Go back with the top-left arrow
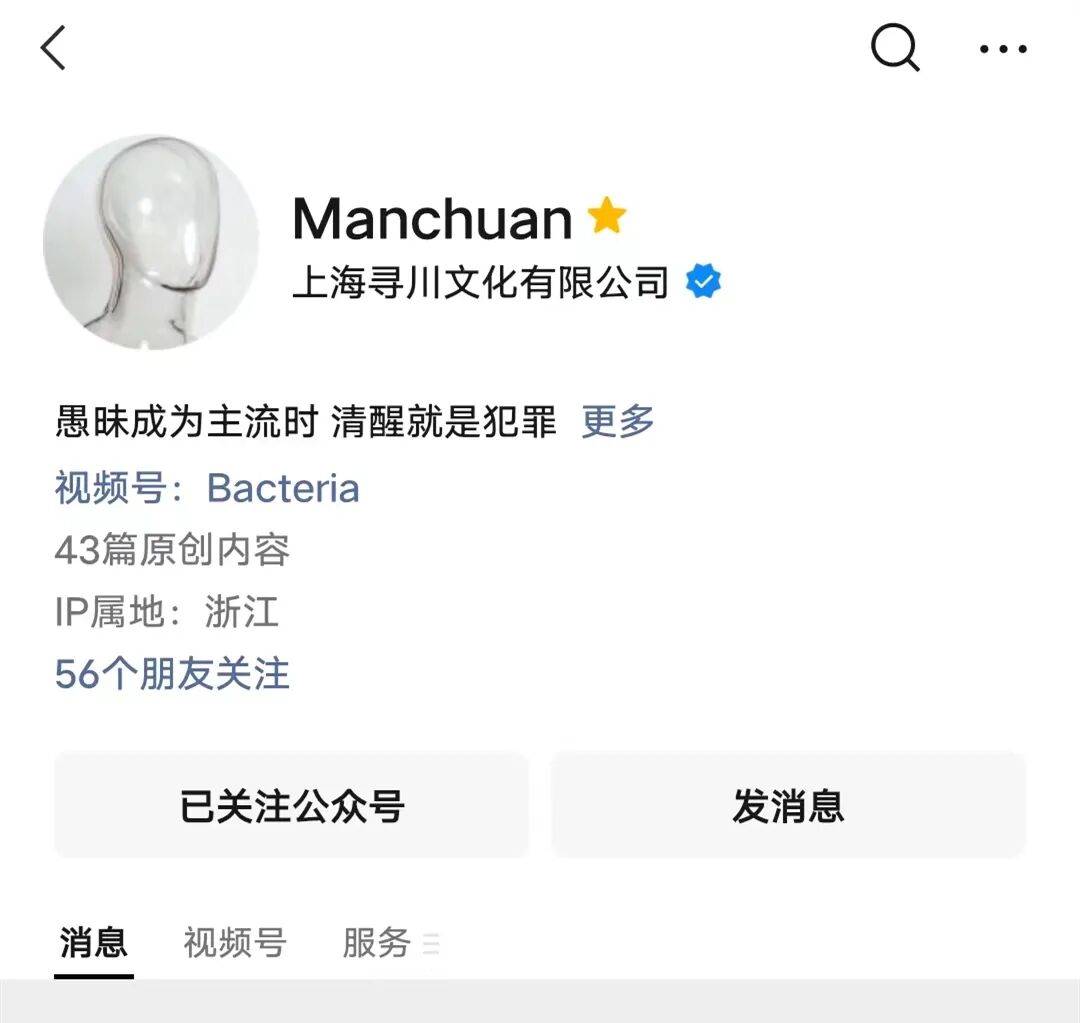The image size is (1080, 1023). click(53, 48)
